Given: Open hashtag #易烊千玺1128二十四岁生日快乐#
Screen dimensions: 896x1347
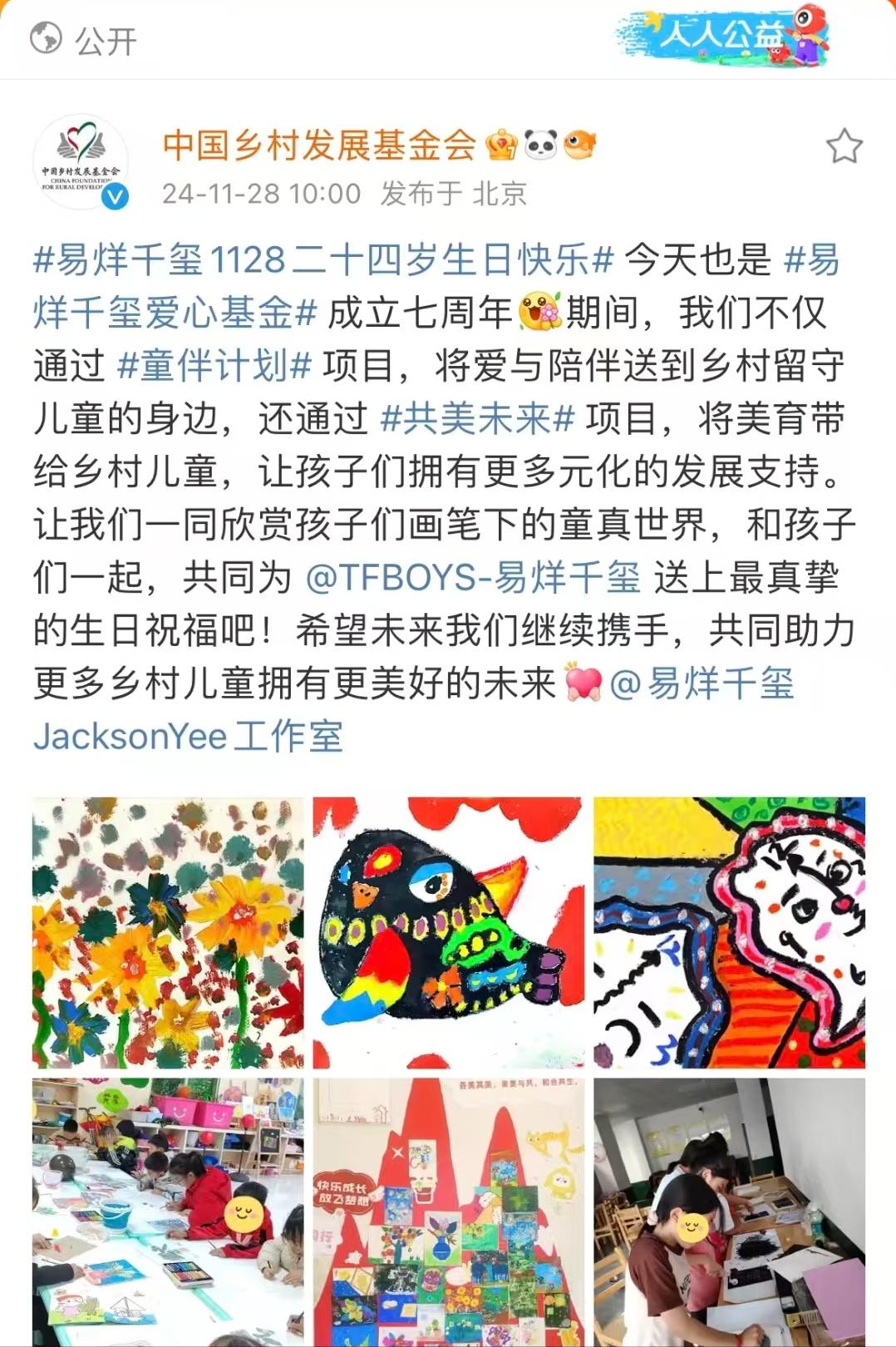Looking at the screenshot, I should point(322,259).
